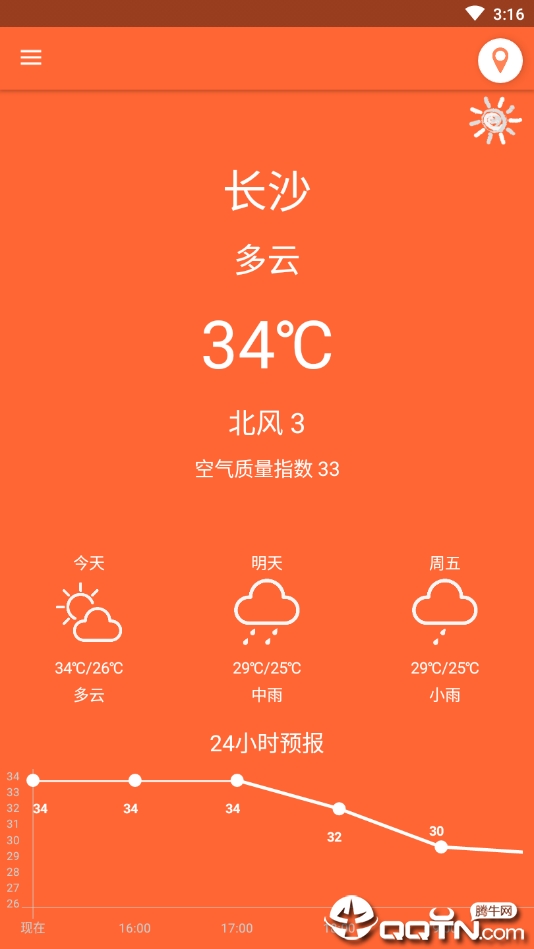Screen dimensions: 534x949
Task: Open the hamburger drawer menu
Action: coord(31,57)
